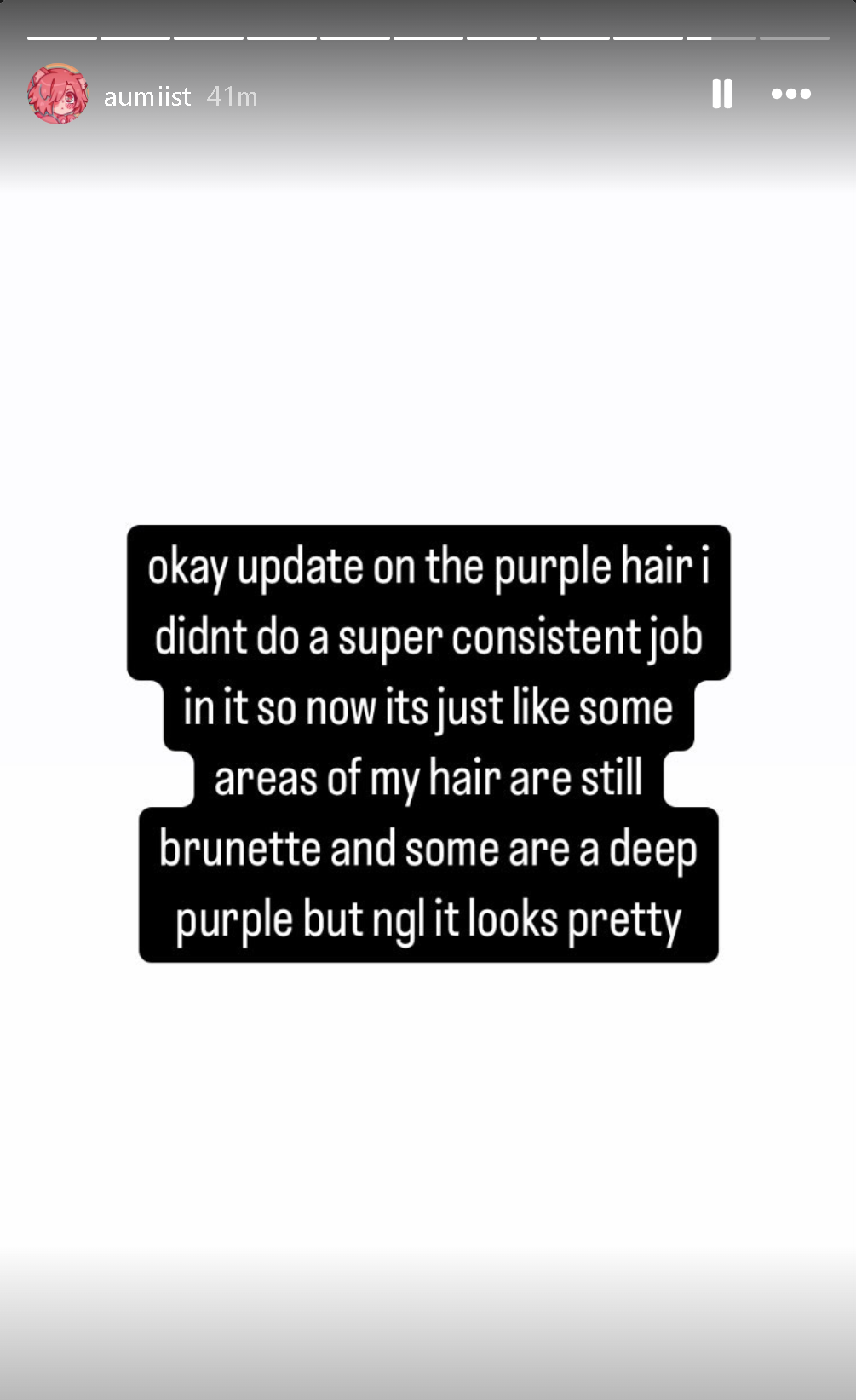856x1400 pixels.
Task: Open aumiist's profile picture
Action: click(x=58, y=95)
